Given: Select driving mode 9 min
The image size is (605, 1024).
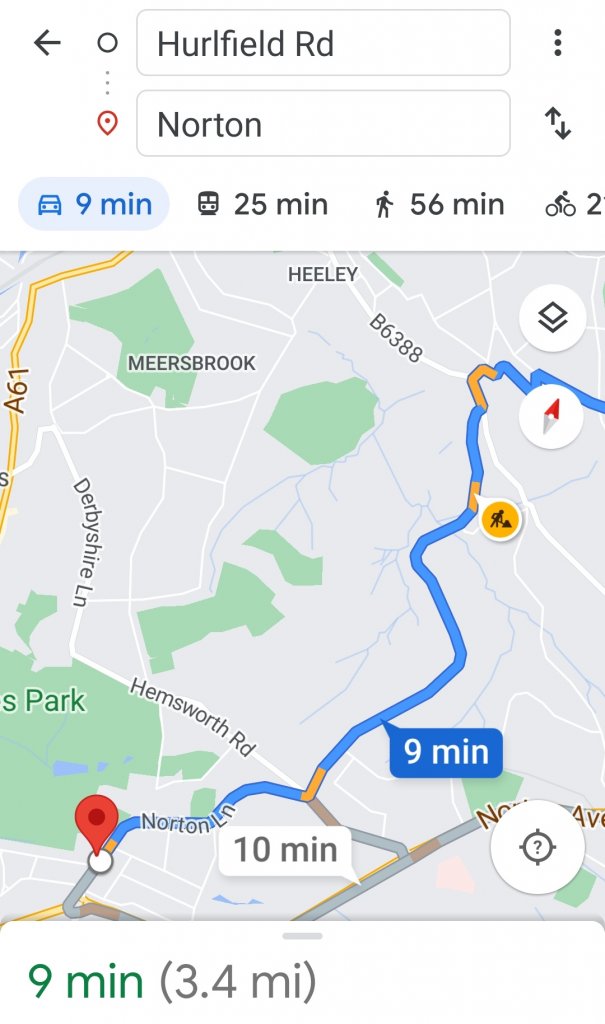Looking at the screenshot, I should (94, 205).
